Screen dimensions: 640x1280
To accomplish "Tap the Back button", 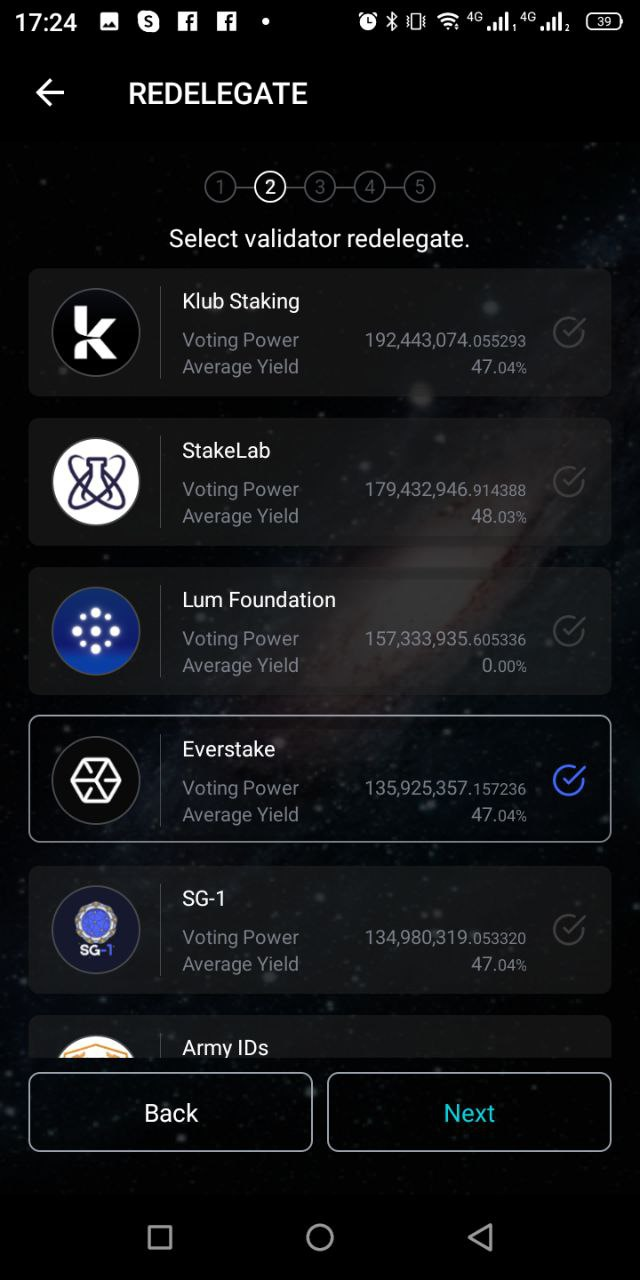I will tap(170, 1112).
